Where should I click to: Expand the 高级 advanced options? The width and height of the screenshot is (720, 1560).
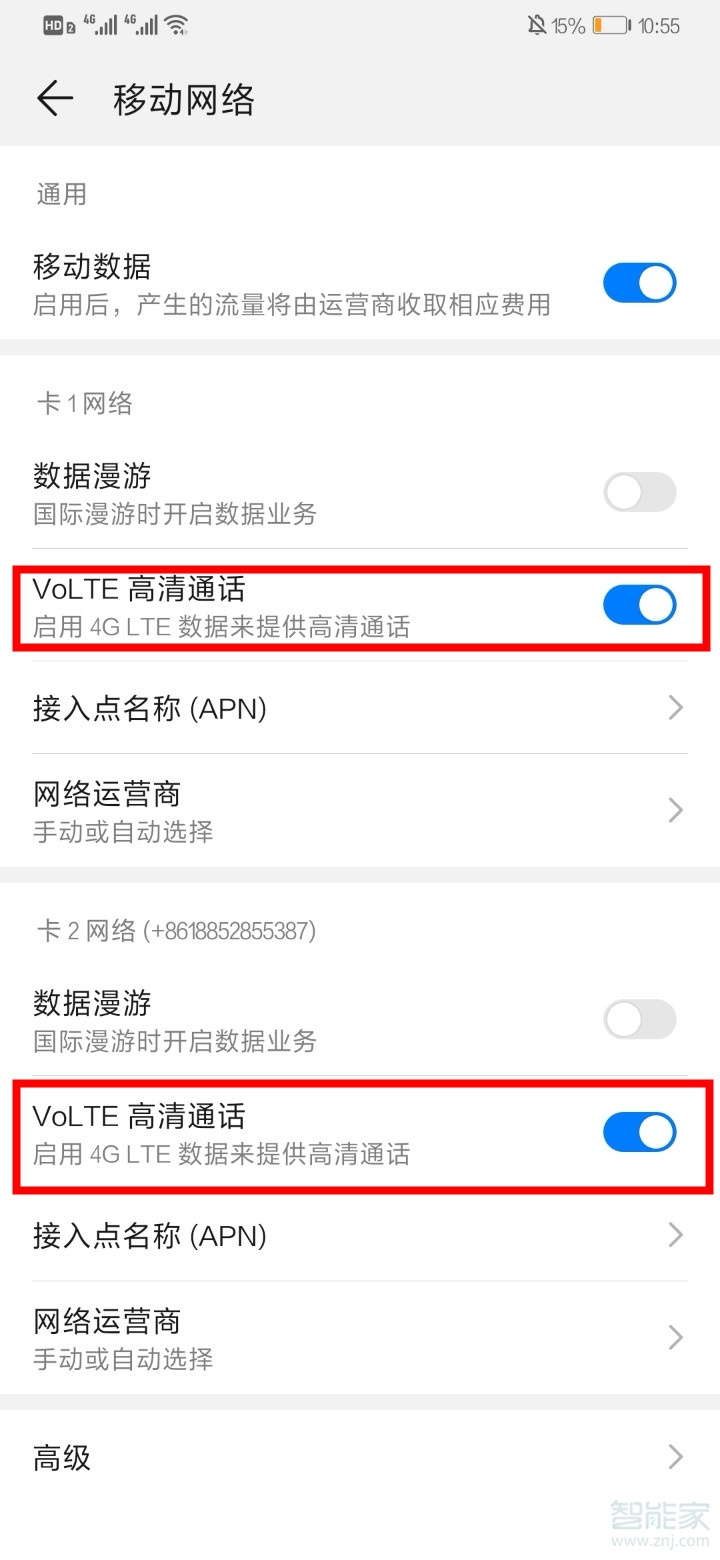[360, 1457]
